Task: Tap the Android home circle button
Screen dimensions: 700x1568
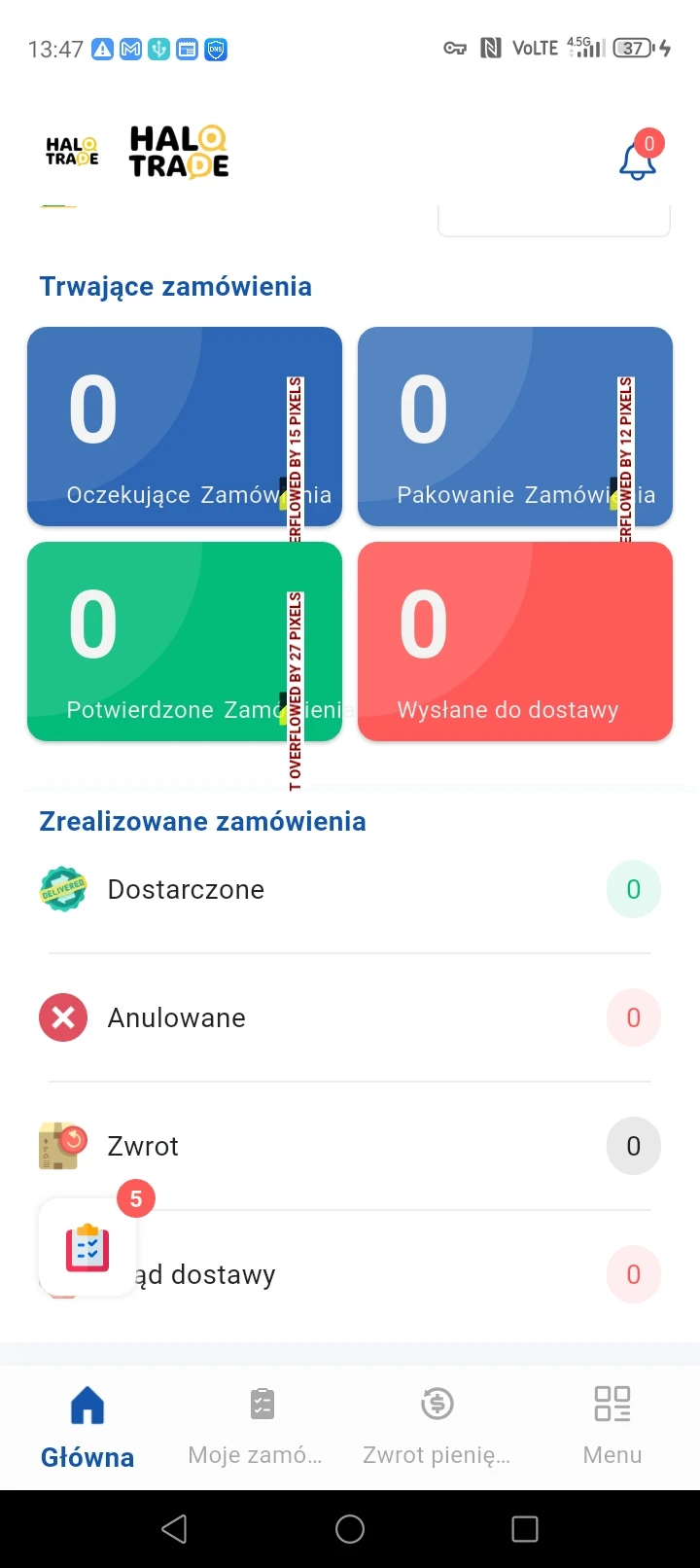Action: (350, 1528)
